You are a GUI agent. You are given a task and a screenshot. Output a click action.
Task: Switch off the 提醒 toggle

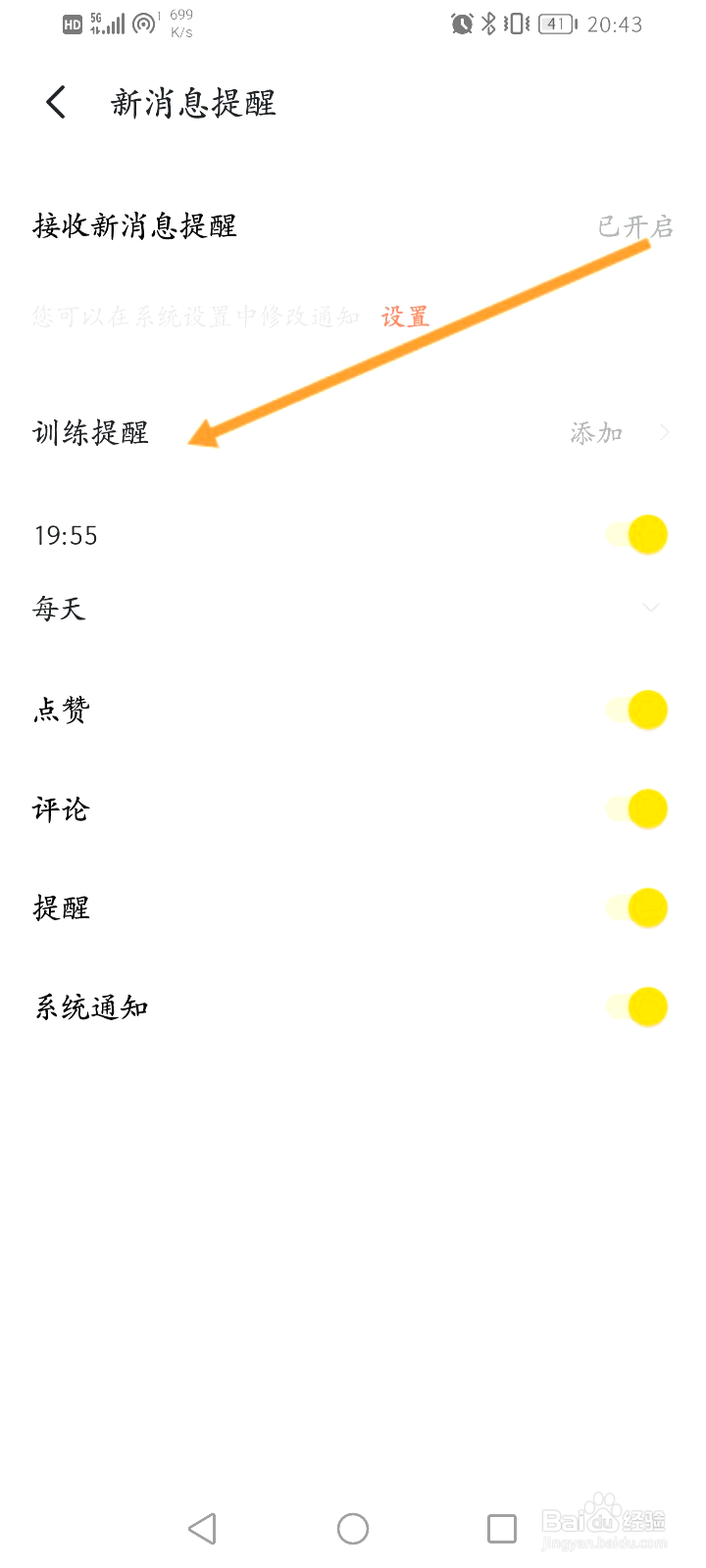(x=637, y=908)
